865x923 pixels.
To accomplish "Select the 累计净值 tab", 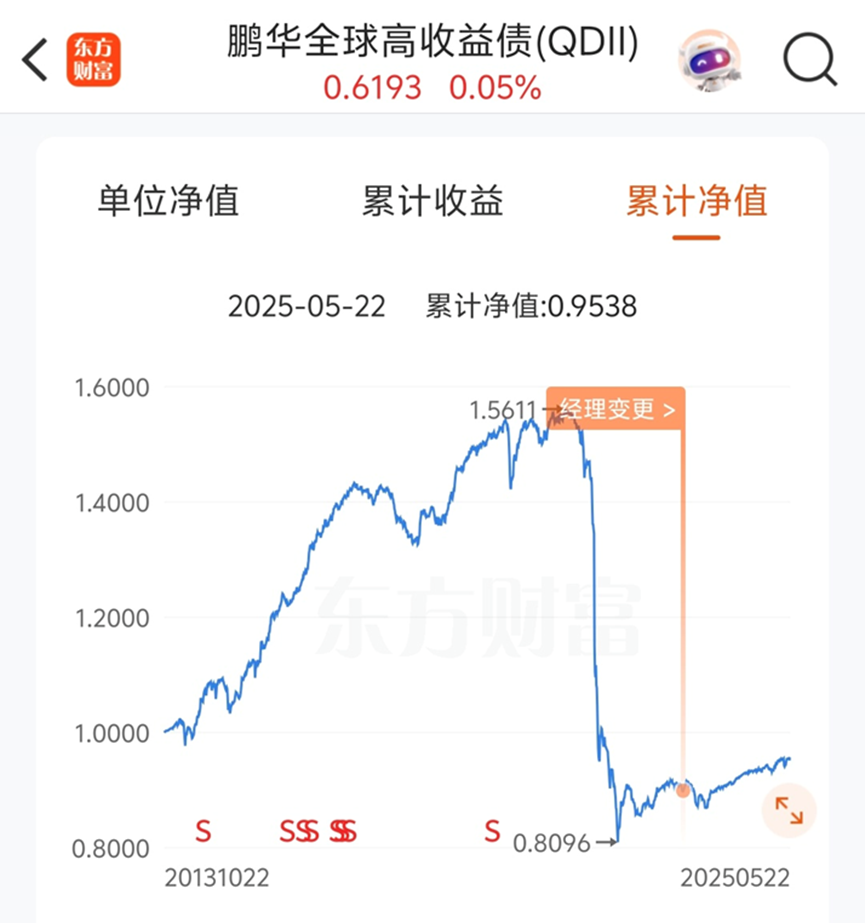I will 697,202.
